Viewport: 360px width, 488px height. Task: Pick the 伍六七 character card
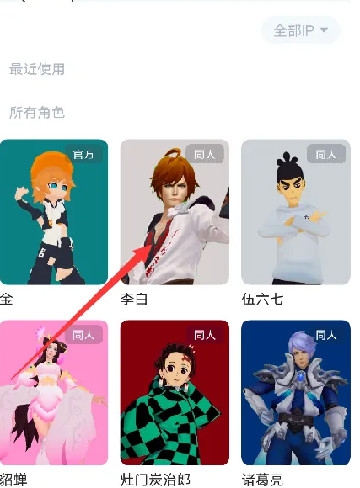click(296, 212)
